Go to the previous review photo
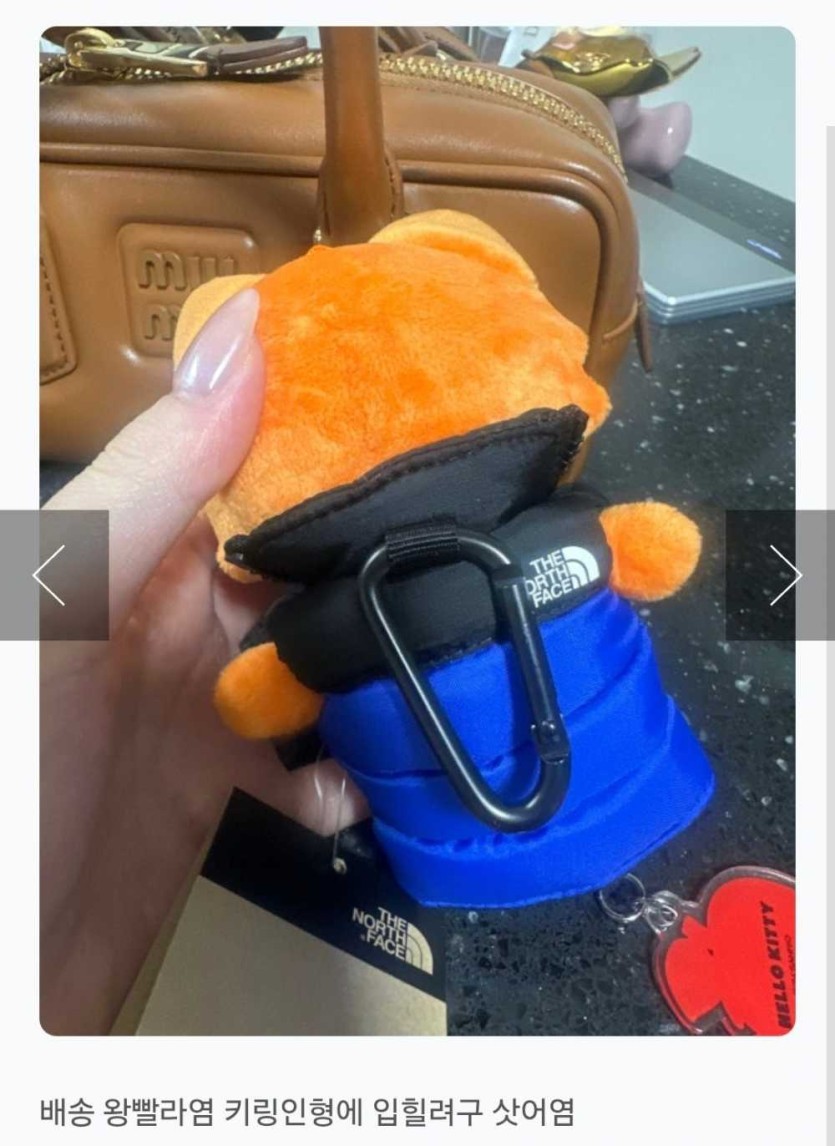 [x=50, y=575]
